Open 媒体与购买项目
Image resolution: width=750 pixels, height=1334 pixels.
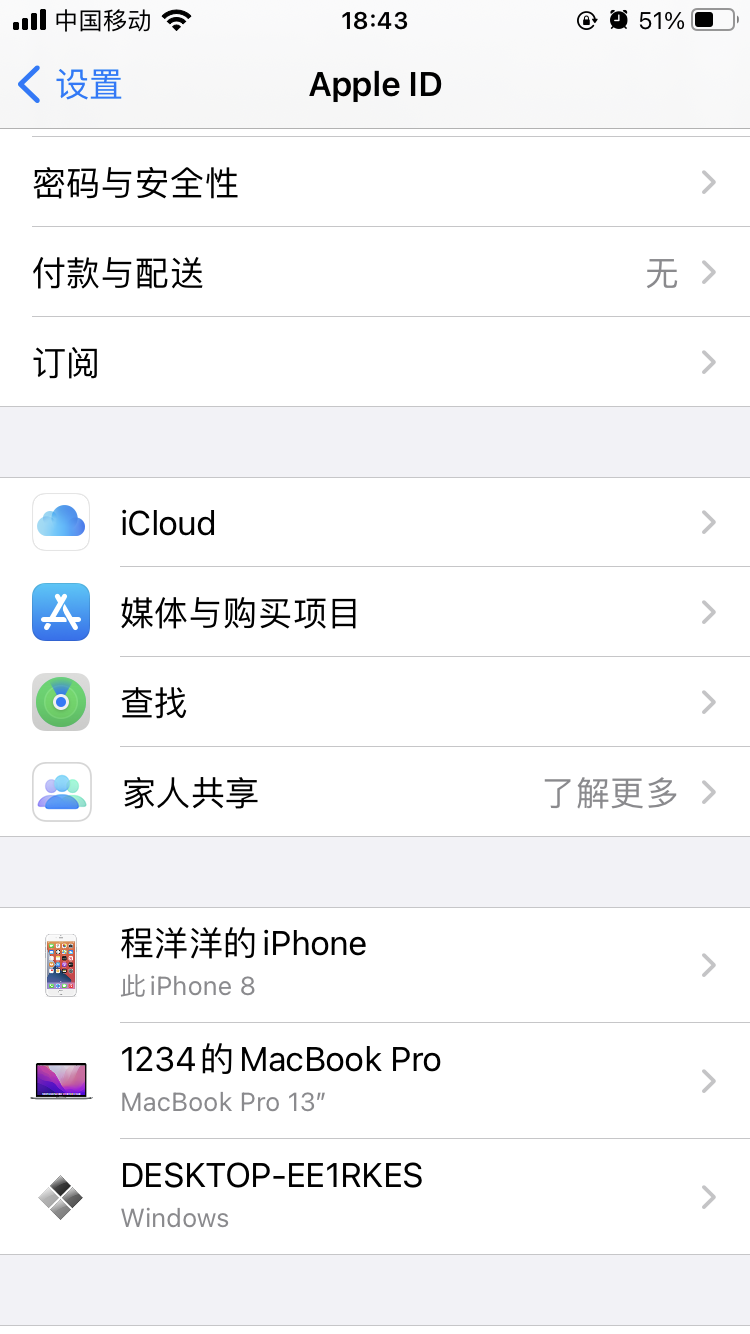point(375,613)
